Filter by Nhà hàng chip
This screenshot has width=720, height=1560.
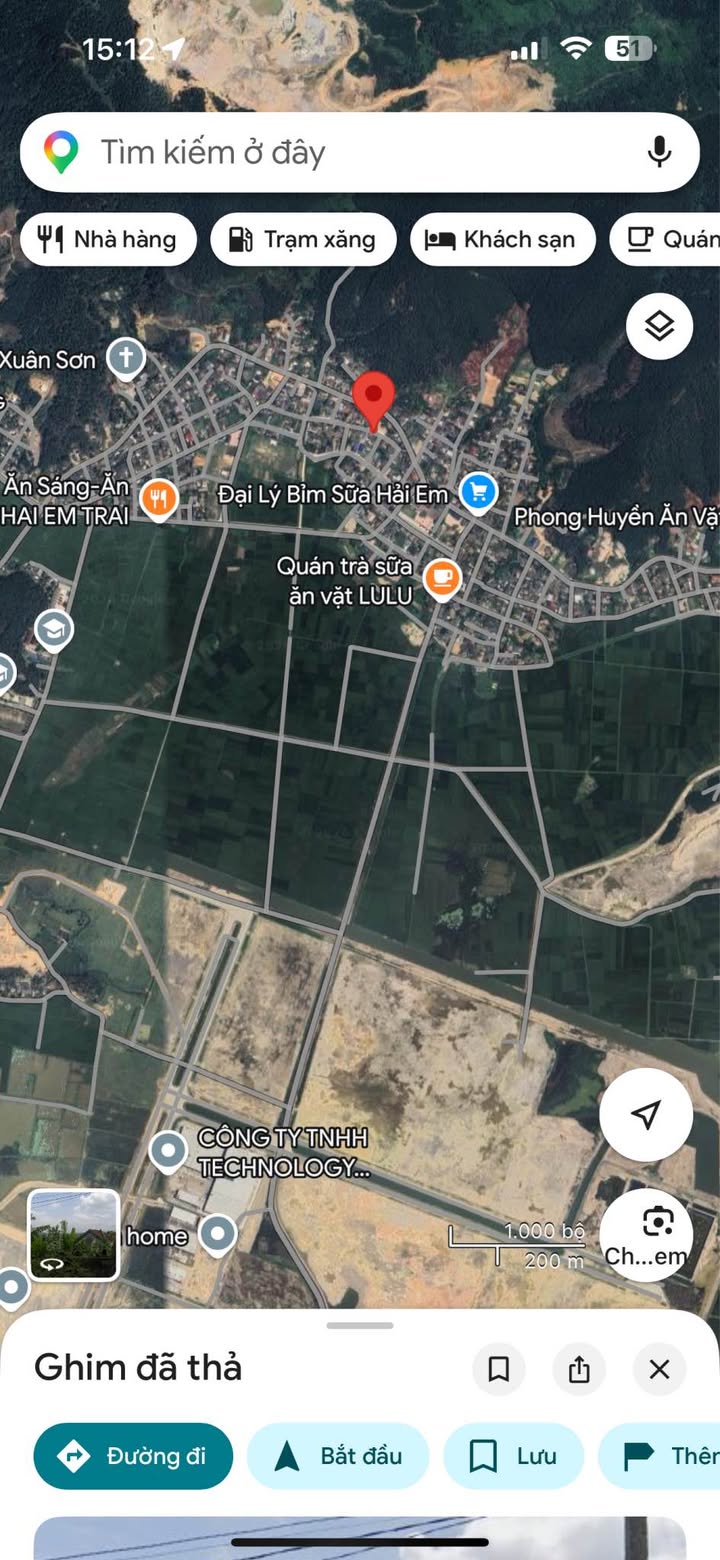coord(108,240)
